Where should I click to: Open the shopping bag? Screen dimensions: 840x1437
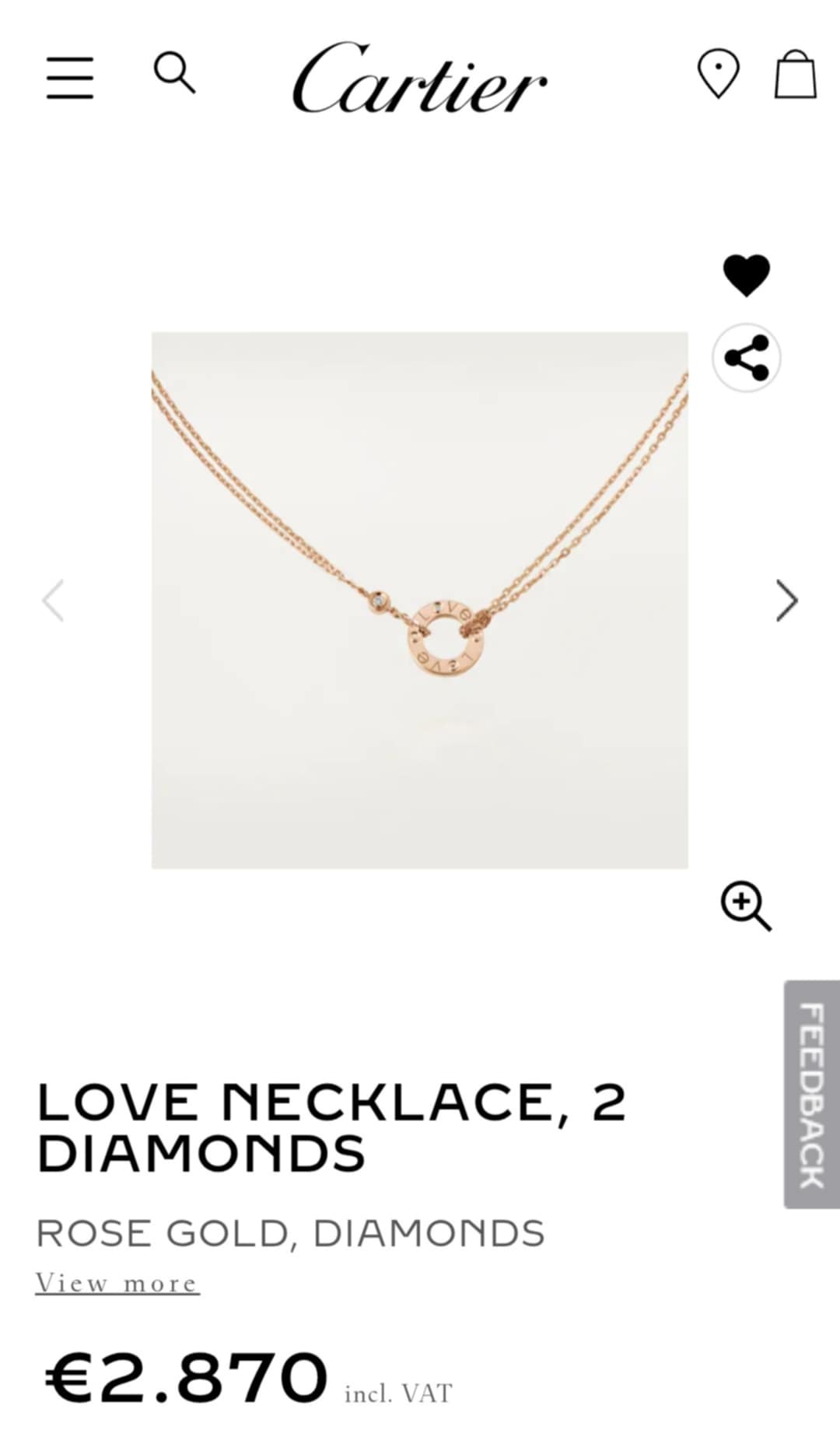[x=795, y=75]
